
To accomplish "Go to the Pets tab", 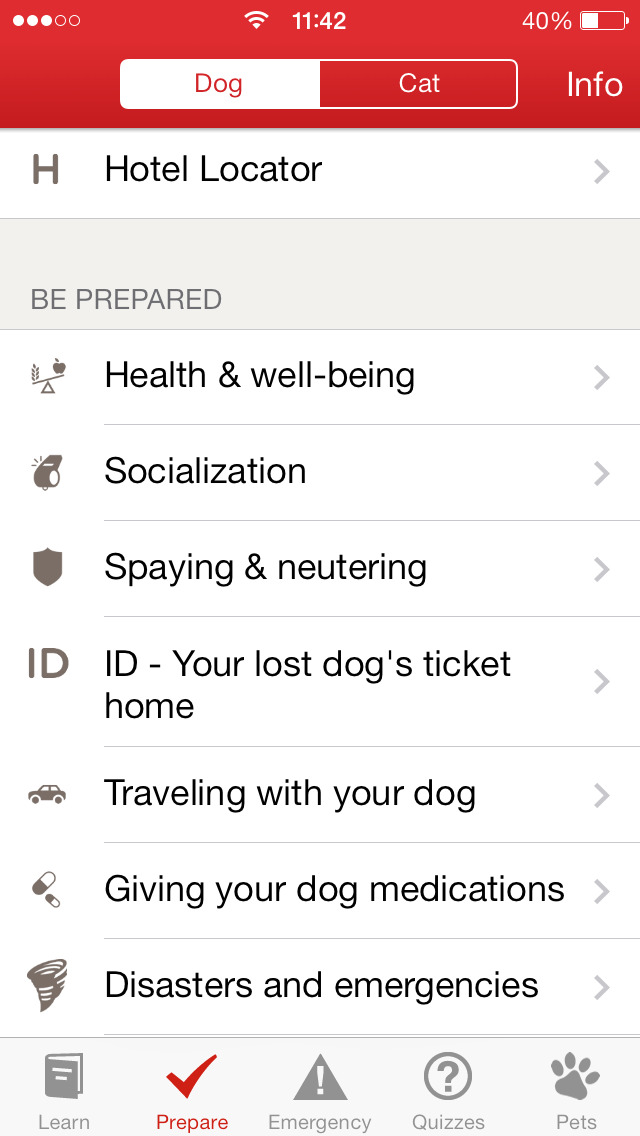I will pyautogui.click(x=576, y=1089).
